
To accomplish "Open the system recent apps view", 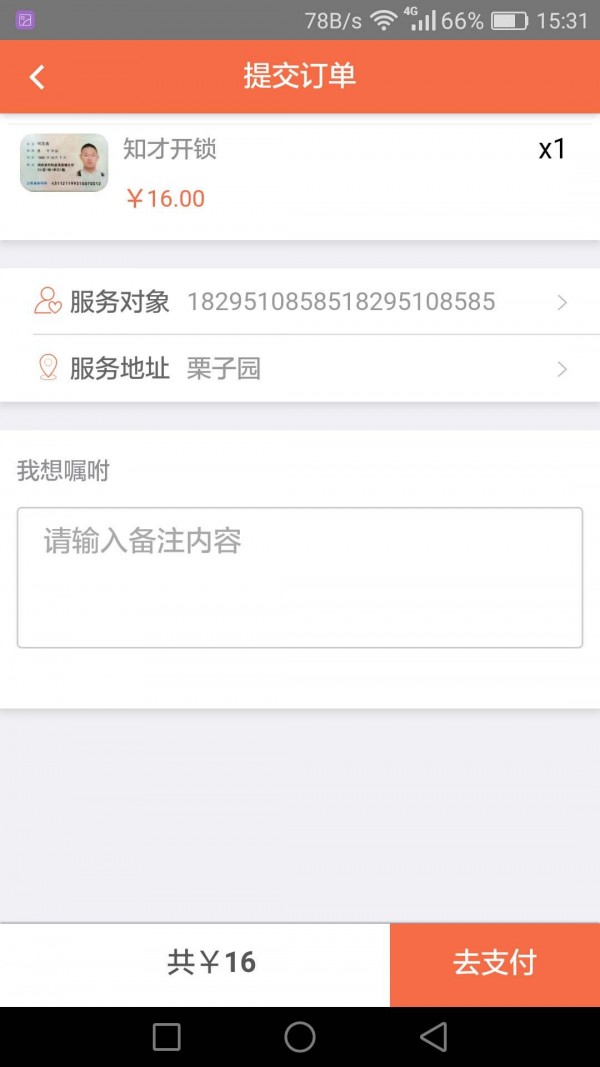I will tap(167, 1037).
